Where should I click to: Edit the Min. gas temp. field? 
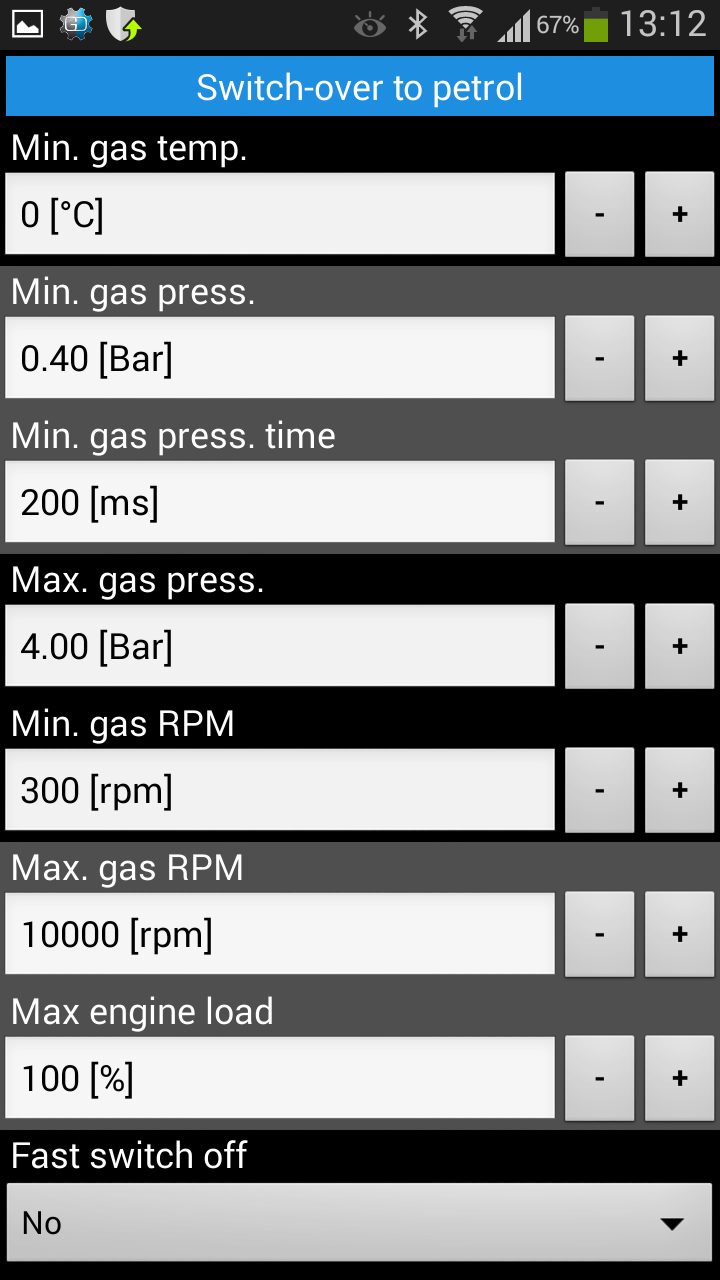(280, 214)
